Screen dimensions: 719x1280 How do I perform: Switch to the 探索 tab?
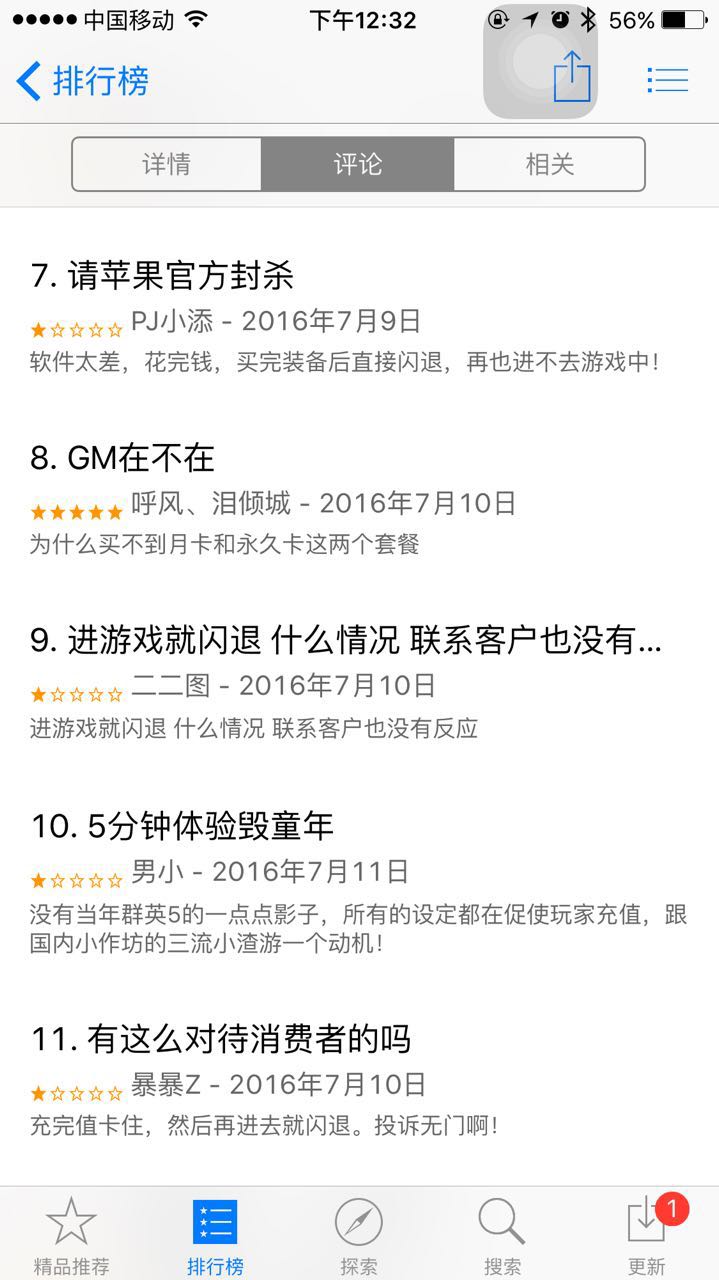click(359, 1235)
